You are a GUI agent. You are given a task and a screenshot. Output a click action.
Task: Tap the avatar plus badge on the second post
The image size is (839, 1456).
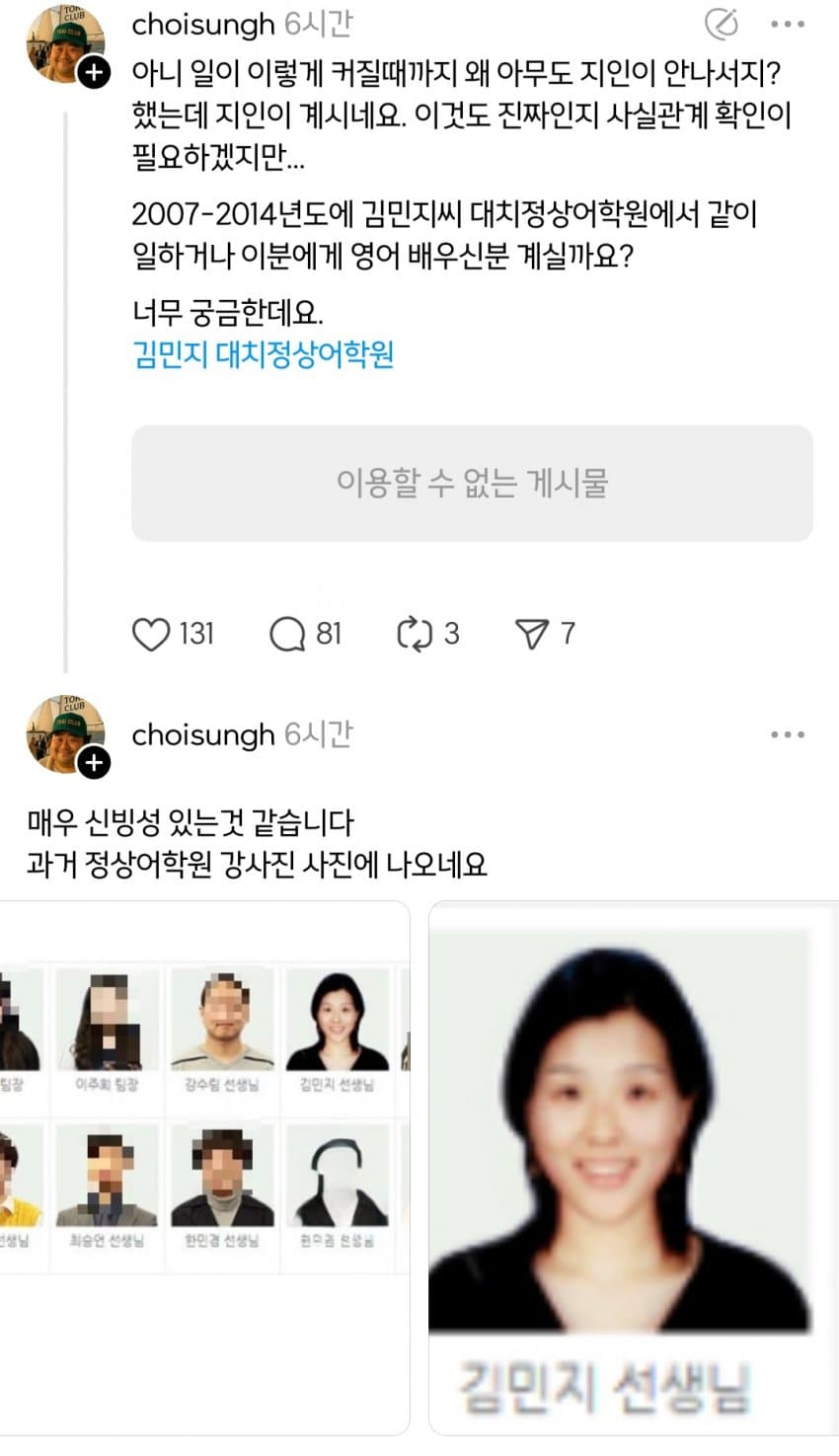[94, 763]
